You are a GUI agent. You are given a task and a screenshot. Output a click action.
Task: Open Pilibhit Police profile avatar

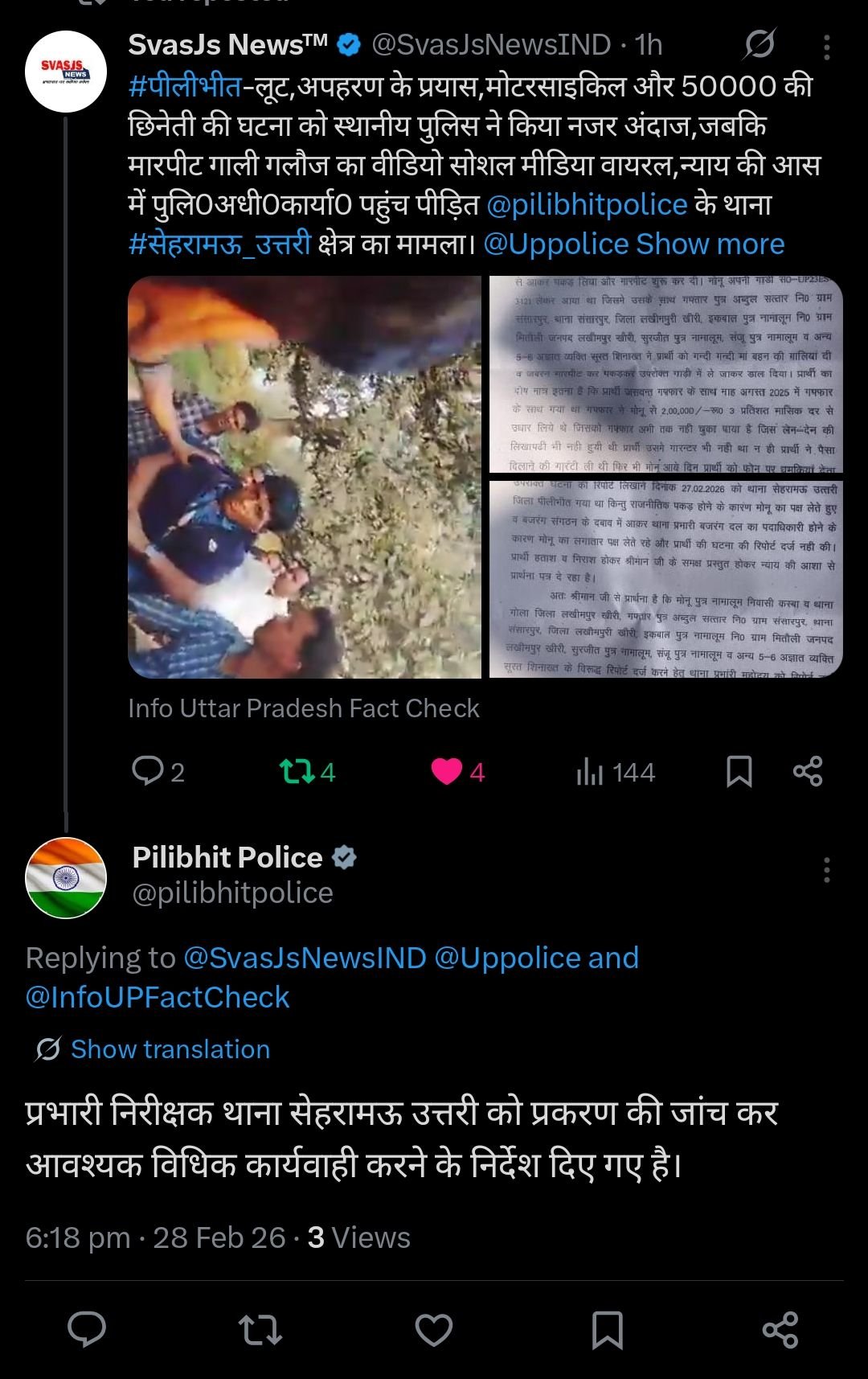pyautogui.click(x=66, y=878)
